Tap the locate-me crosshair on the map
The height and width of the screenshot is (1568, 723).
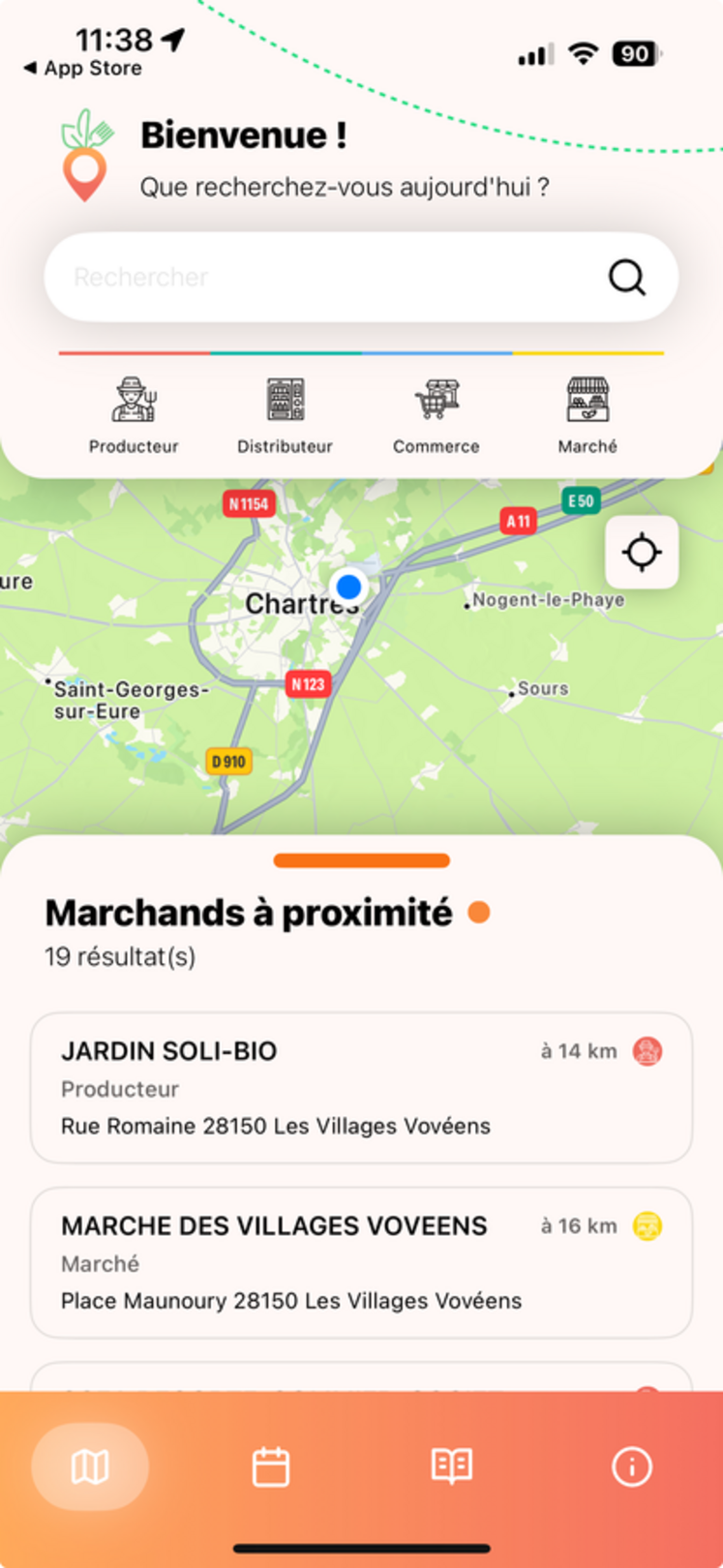(642, 552)
